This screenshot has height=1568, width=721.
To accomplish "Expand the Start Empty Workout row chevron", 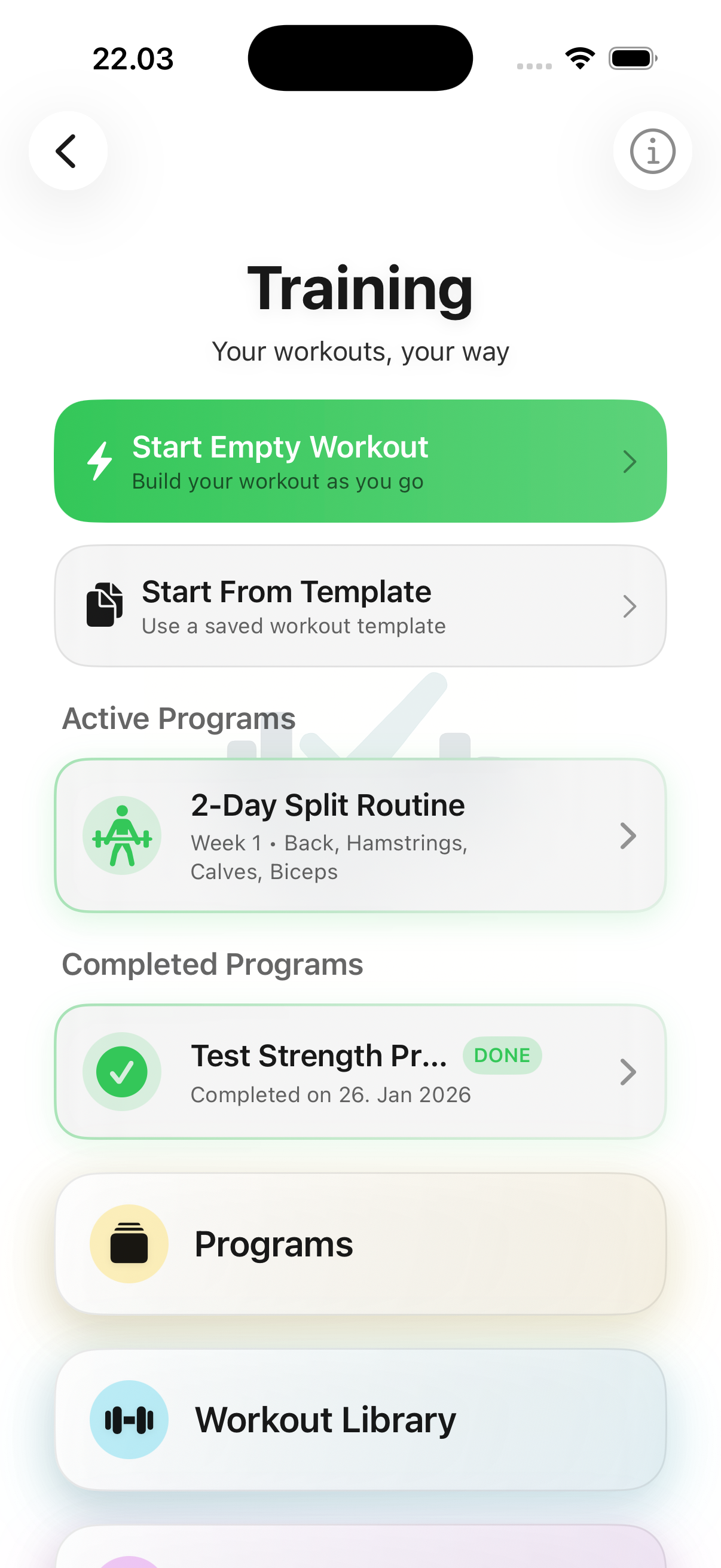I will [631, 461].
